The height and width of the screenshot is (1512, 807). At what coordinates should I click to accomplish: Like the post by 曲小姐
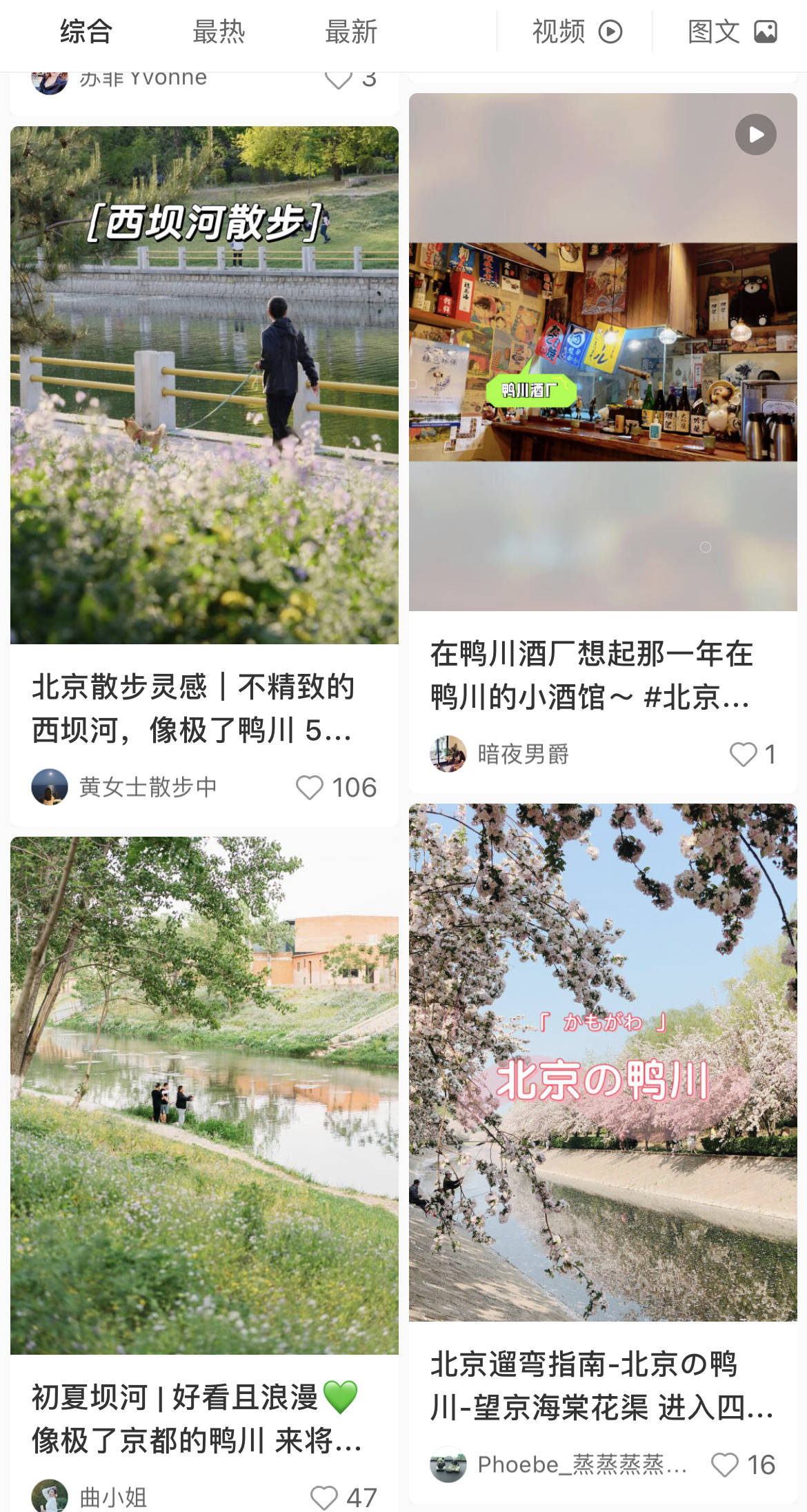click(x=324, y=1497)
